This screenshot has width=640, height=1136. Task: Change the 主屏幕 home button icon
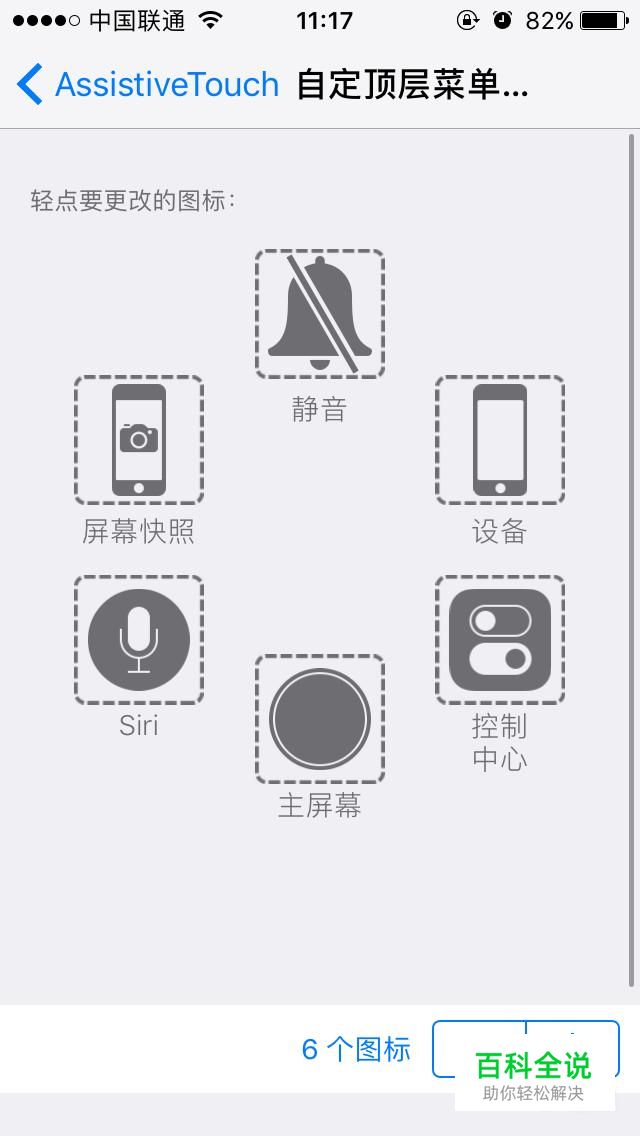tap(320, 719)
